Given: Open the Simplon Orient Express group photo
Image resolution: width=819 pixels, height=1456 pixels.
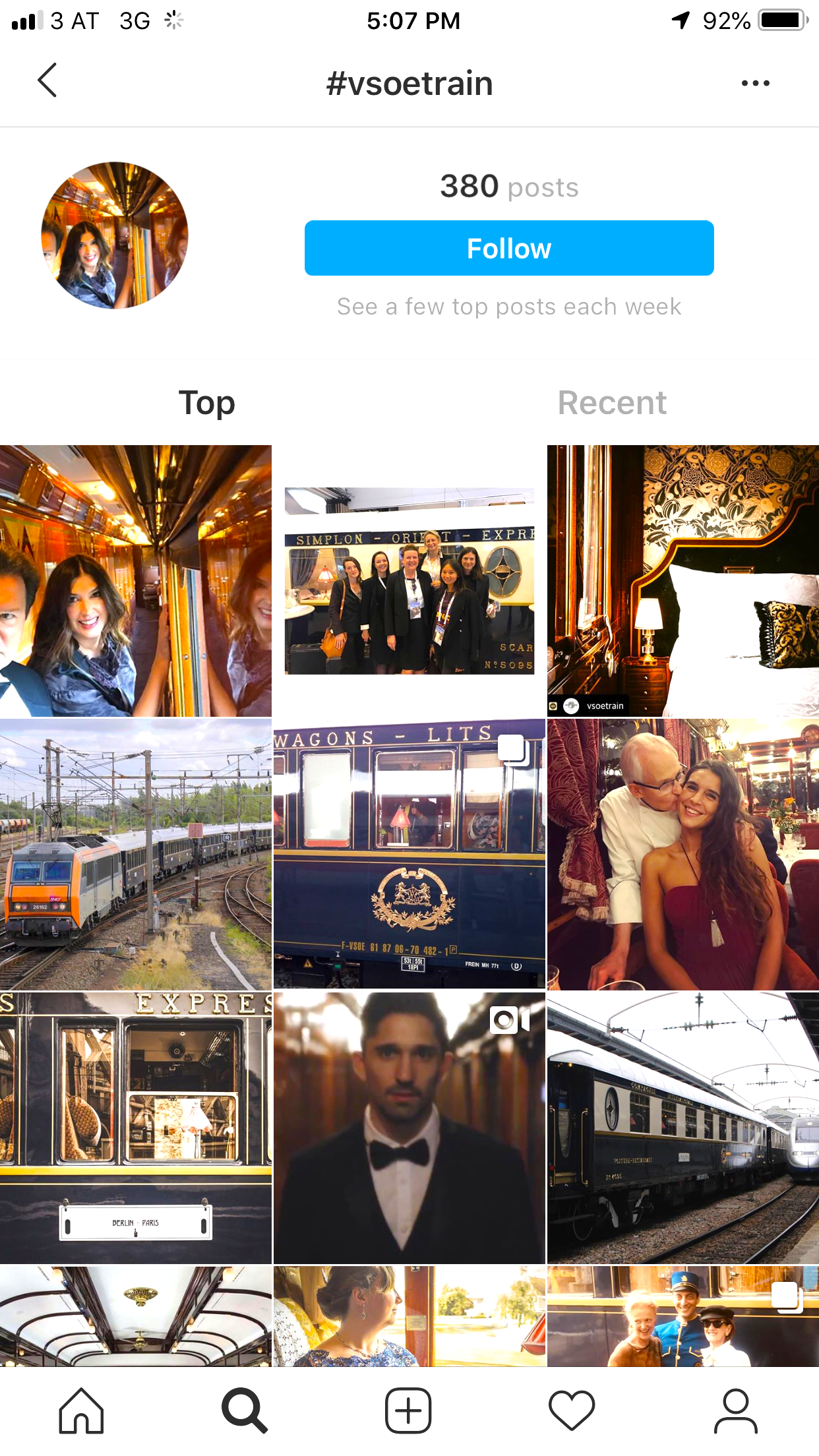Looking at the screenshot, I should 409,581.
